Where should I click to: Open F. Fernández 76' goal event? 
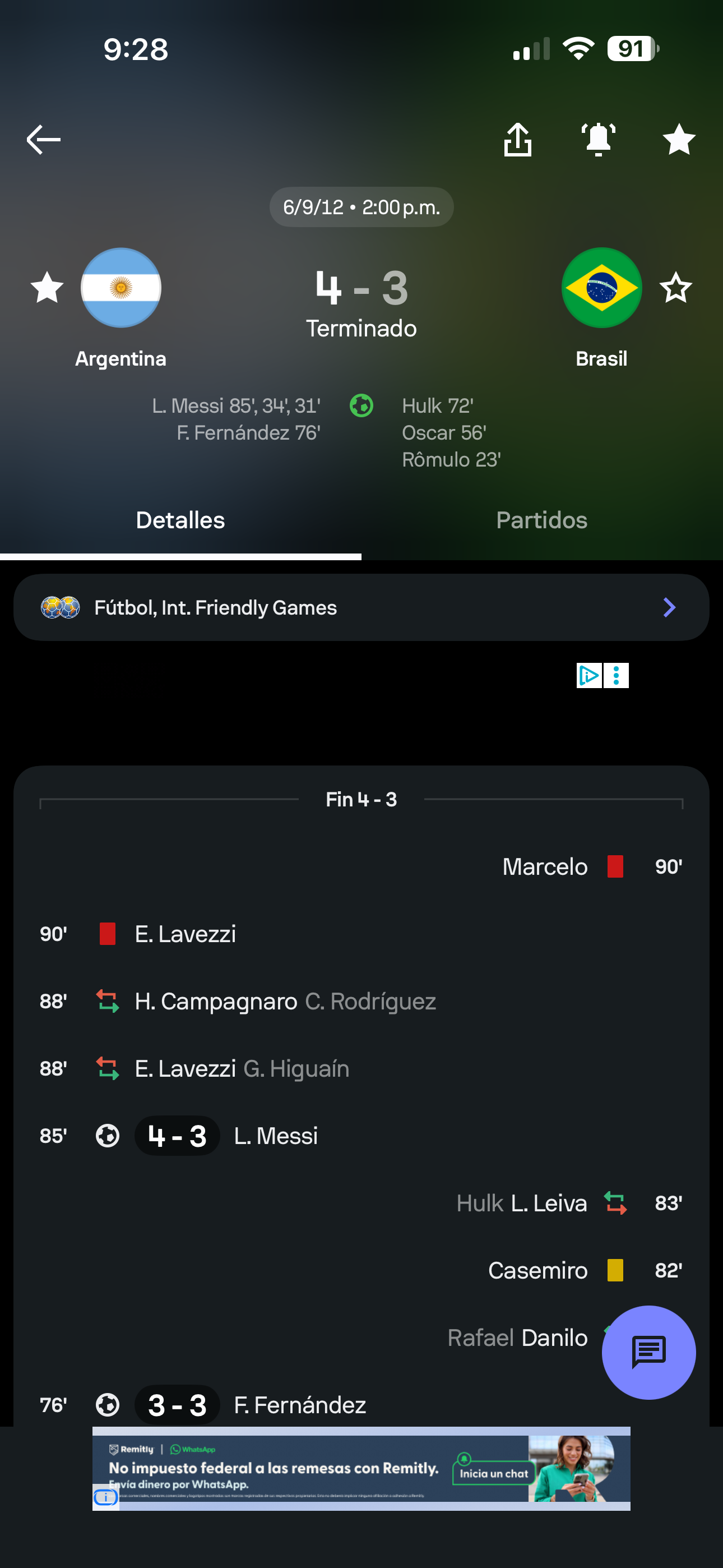[x=299, y=1405]
